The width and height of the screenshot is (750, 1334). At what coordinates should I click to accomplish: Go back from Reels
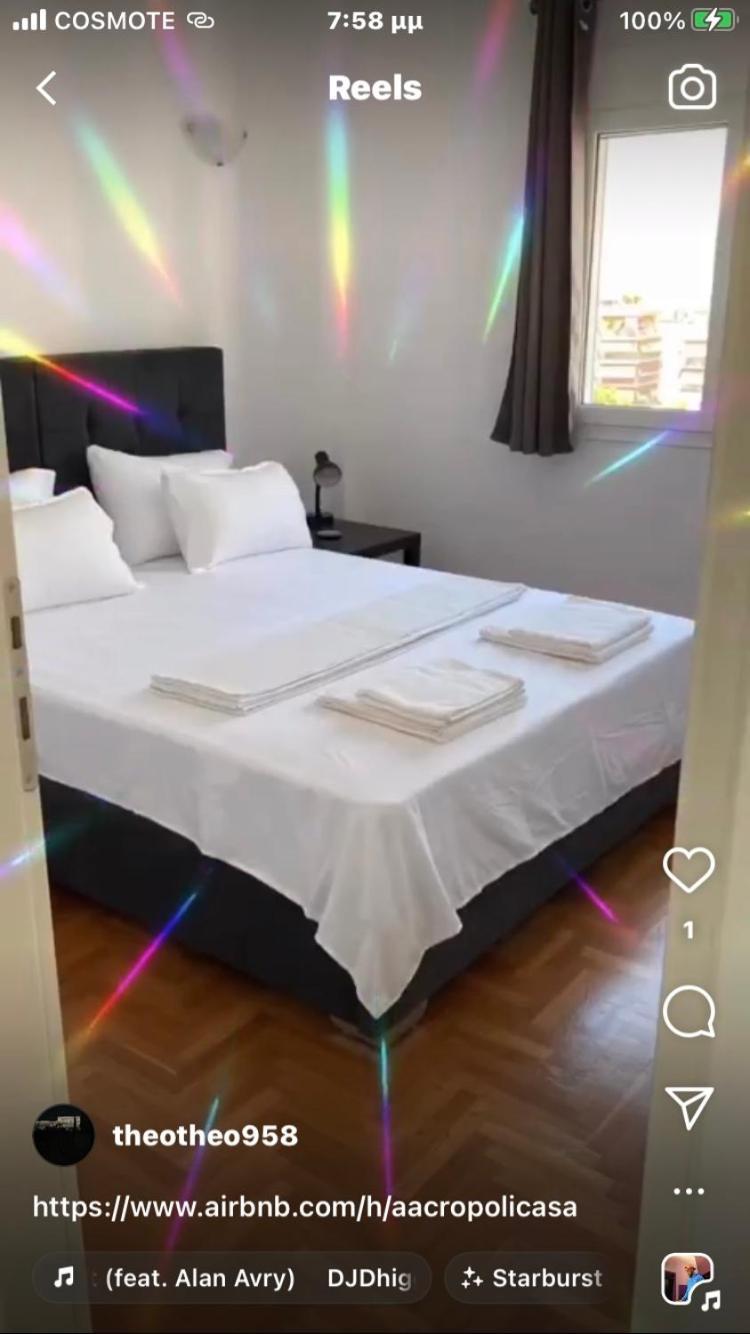(x=46, y=88)
